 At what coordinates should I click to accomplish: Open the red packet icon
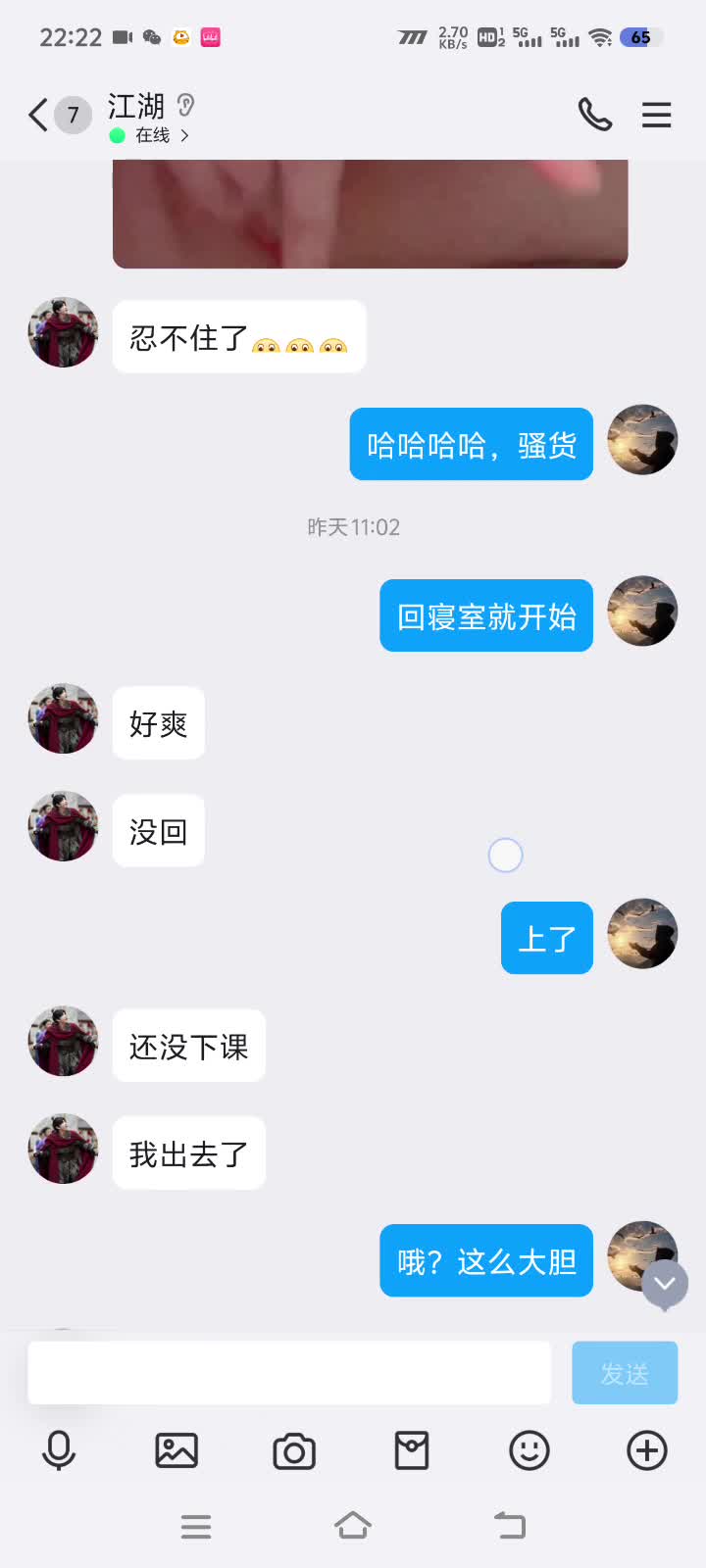pos(412,1450)
